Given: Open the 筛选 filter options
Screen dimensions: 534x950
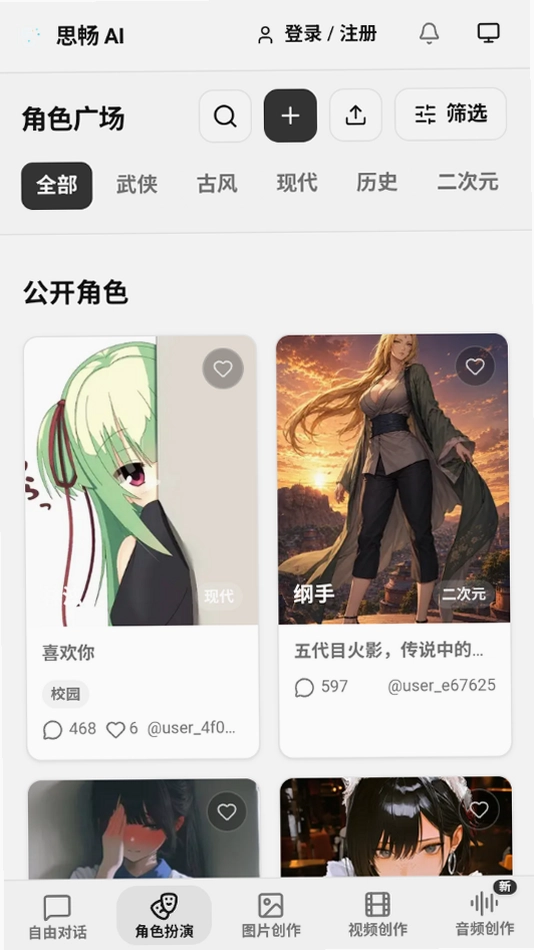Looking at the screenshot, I should click(451, 114).
